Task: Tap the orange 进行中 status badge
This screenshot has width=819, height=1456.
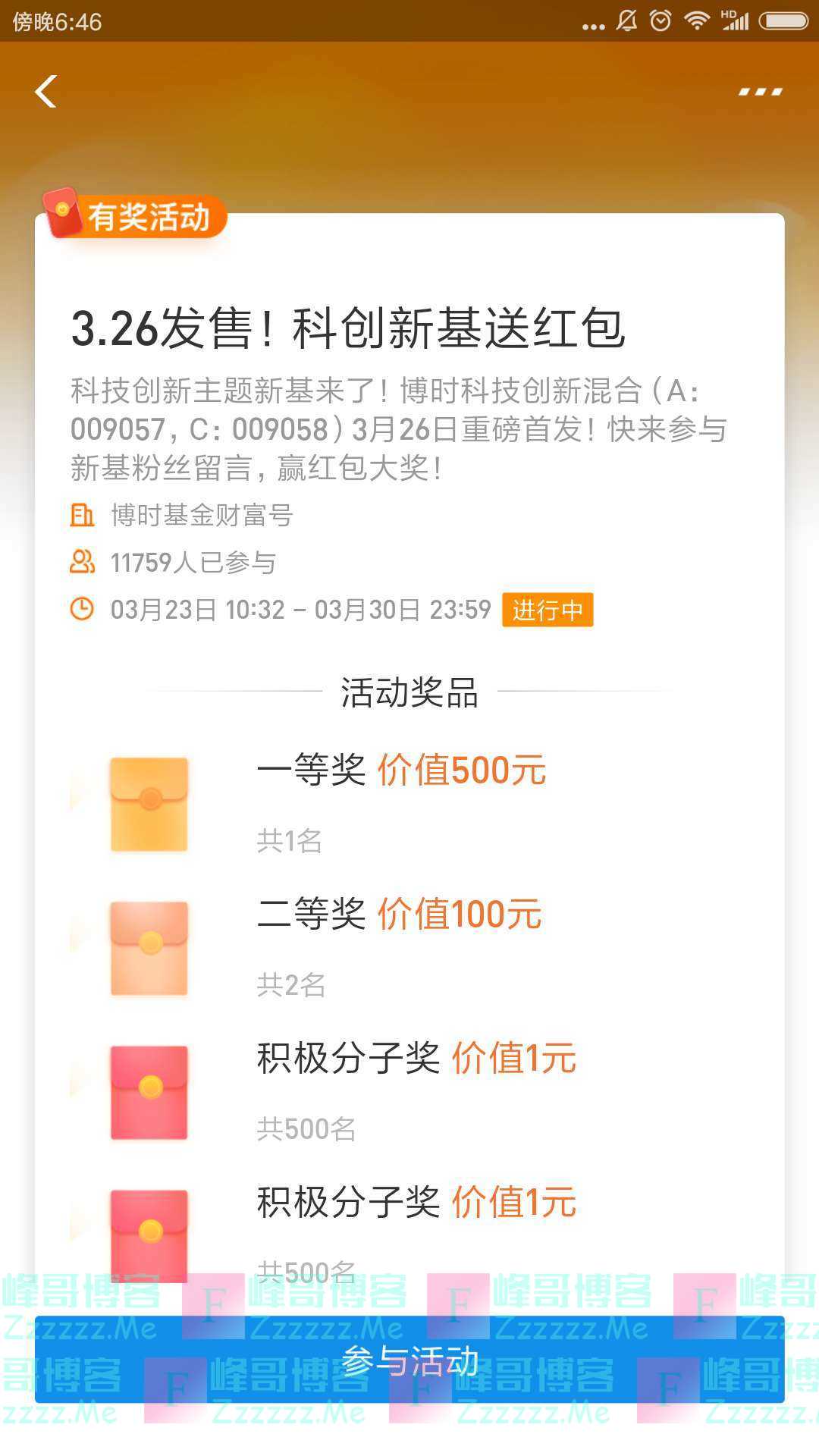Action: pyautogui.click(x=548, y=609)
